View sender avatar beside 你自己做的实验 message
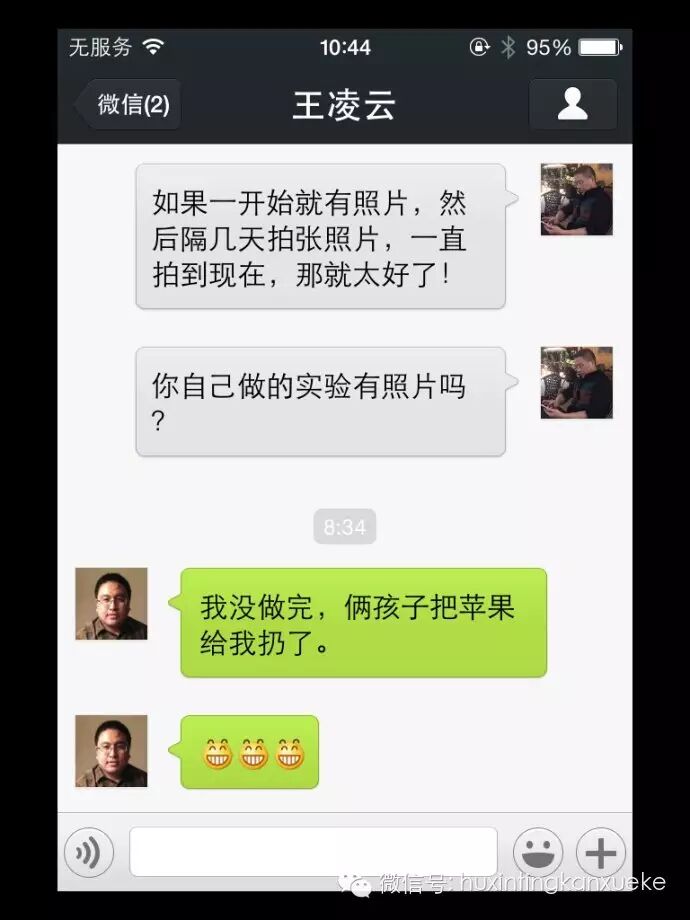The height and width of the screenshot is (920, 690). pos(577,383)
